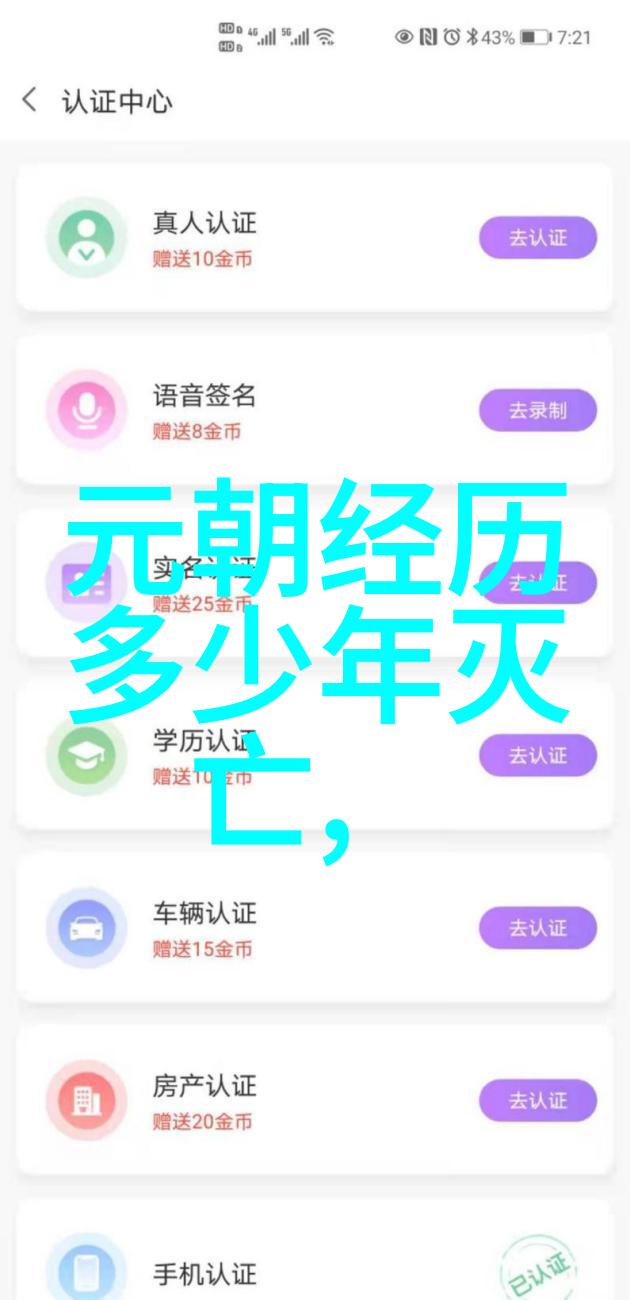630x1300 pixels.
Task: Tap 去认证 for 真人认证
Action: pos(538,238)
